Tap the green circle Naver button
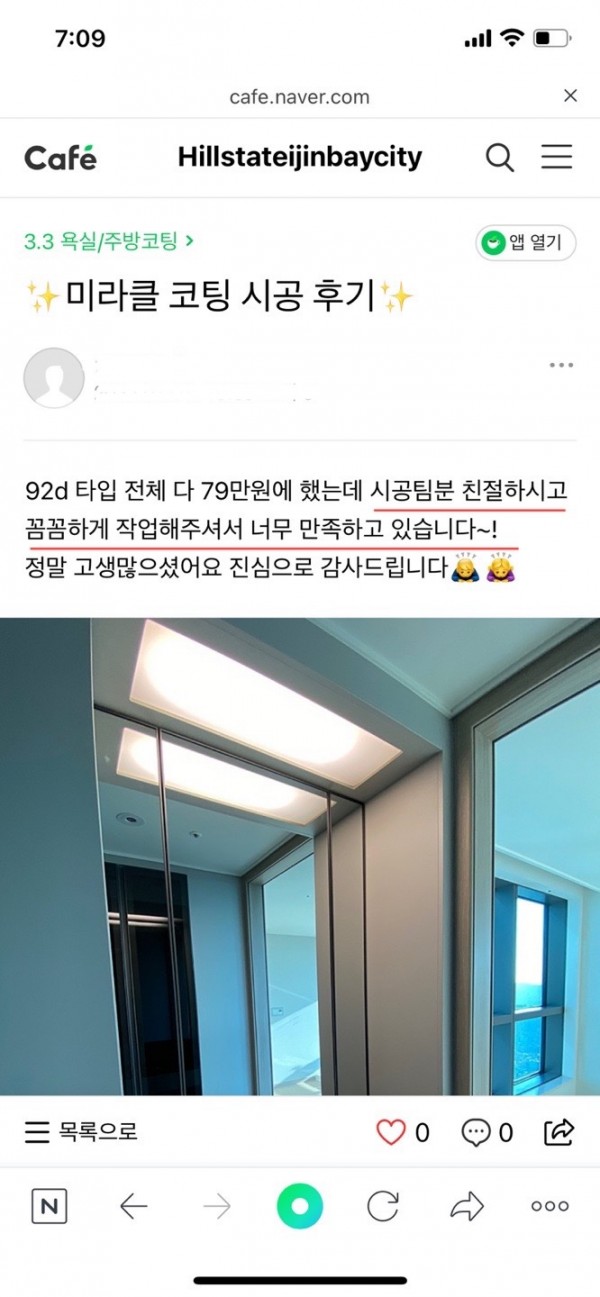 (300, 1206)
